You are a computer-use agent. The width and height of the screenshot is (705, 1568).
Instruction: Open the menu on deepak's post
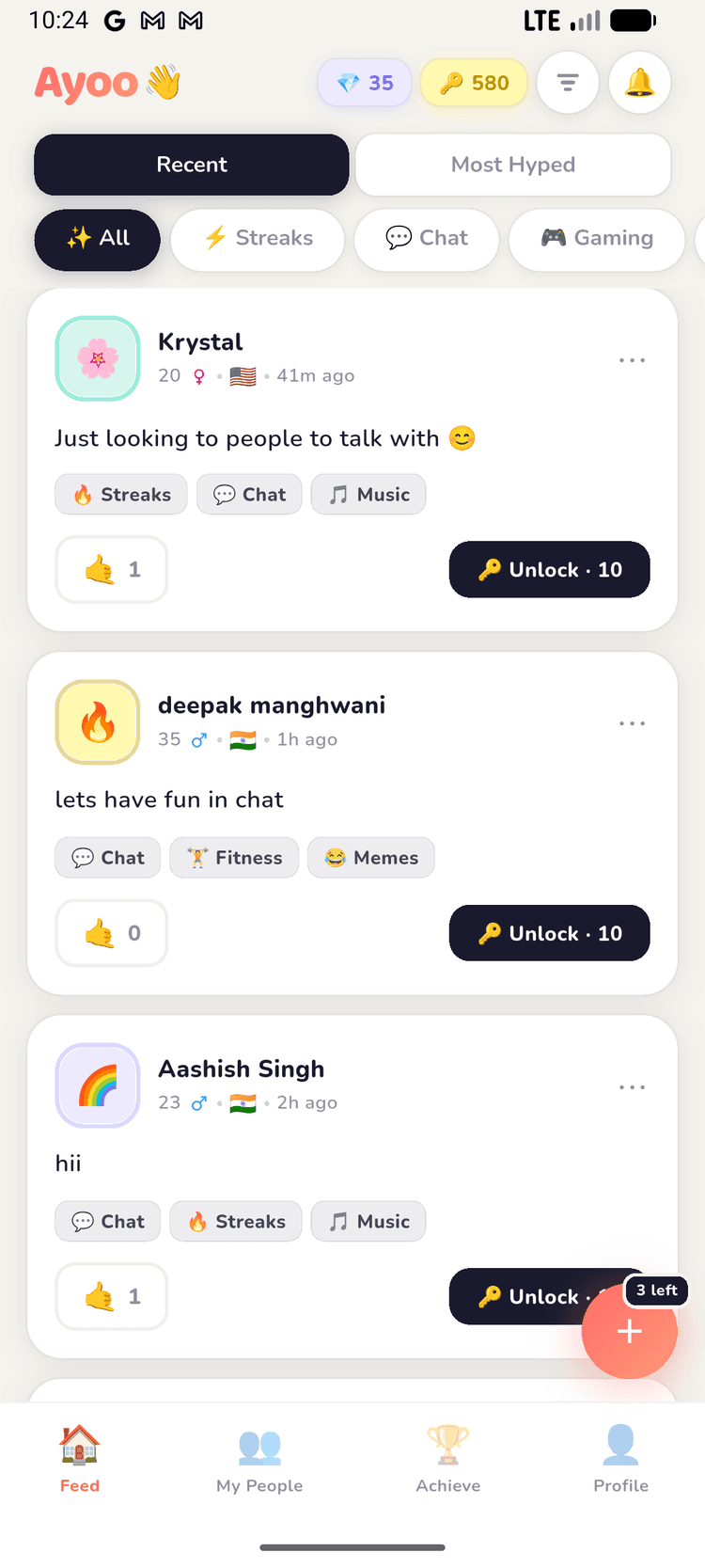[633, 723]
